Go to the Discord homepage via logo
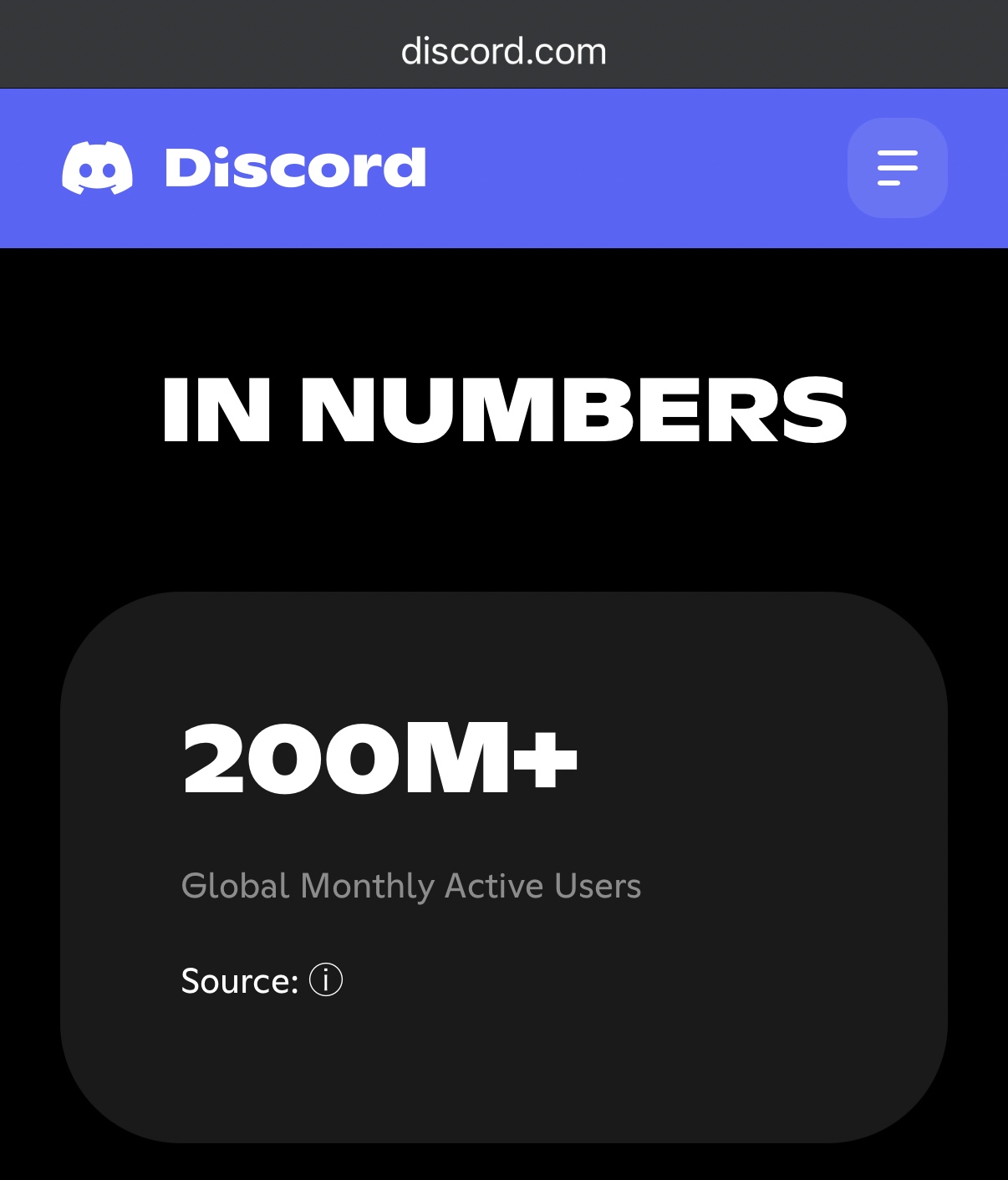 click(x=244, y=168)
